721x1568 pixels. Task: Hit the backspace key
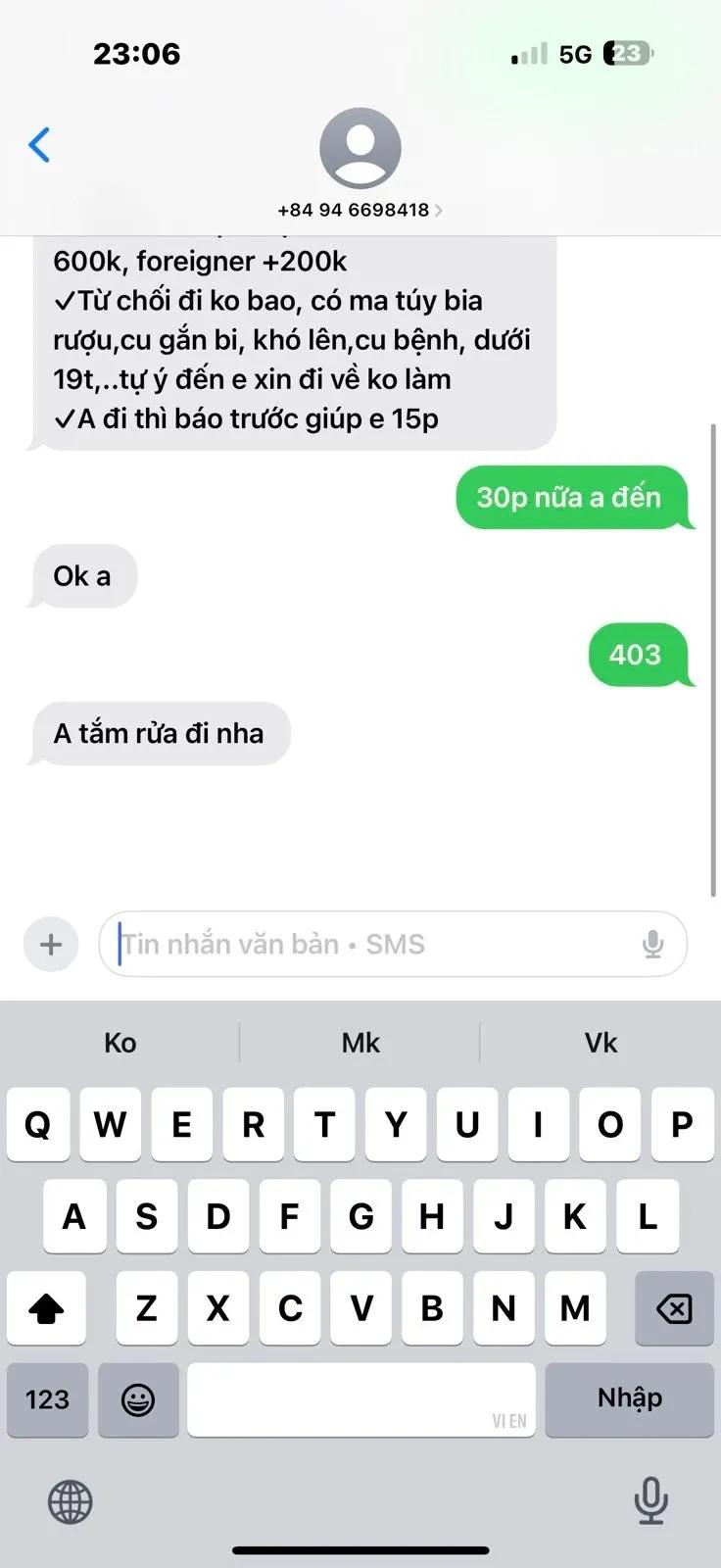pyautogui.click(x=674, y=1308)
